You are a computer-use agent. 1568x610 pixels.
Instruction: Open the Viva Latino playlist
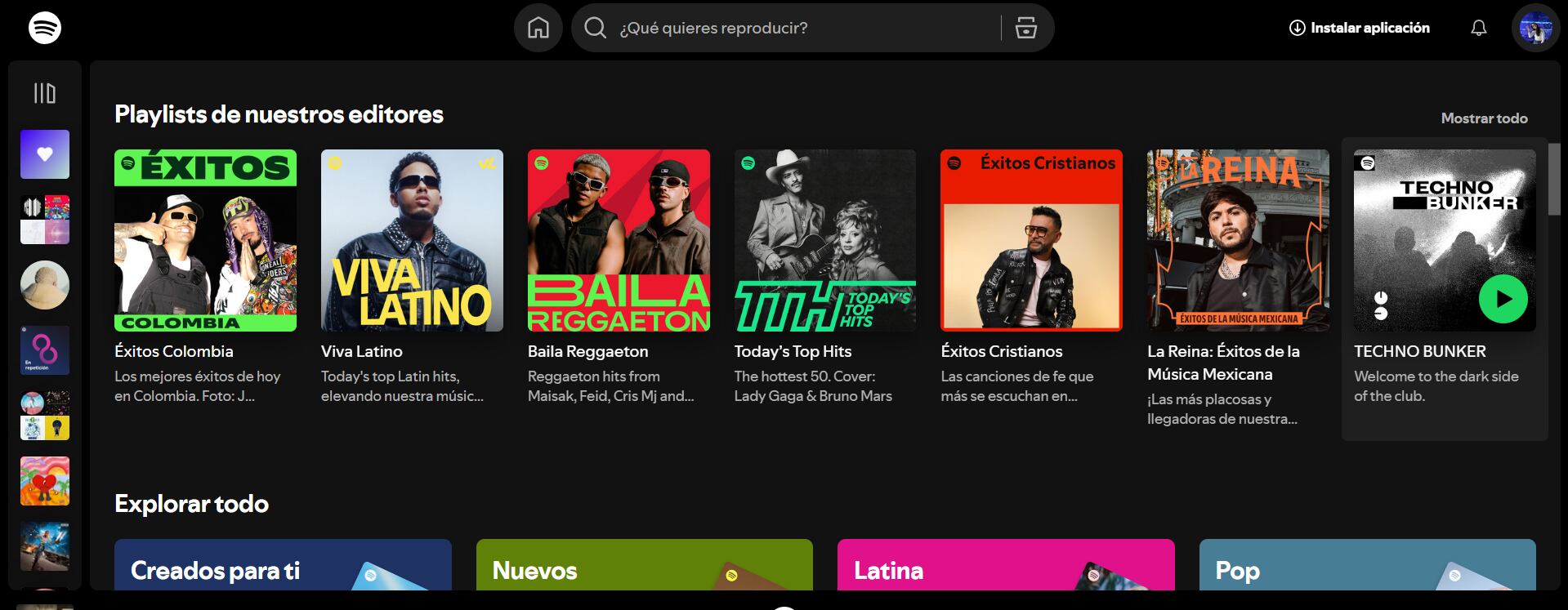412,240
